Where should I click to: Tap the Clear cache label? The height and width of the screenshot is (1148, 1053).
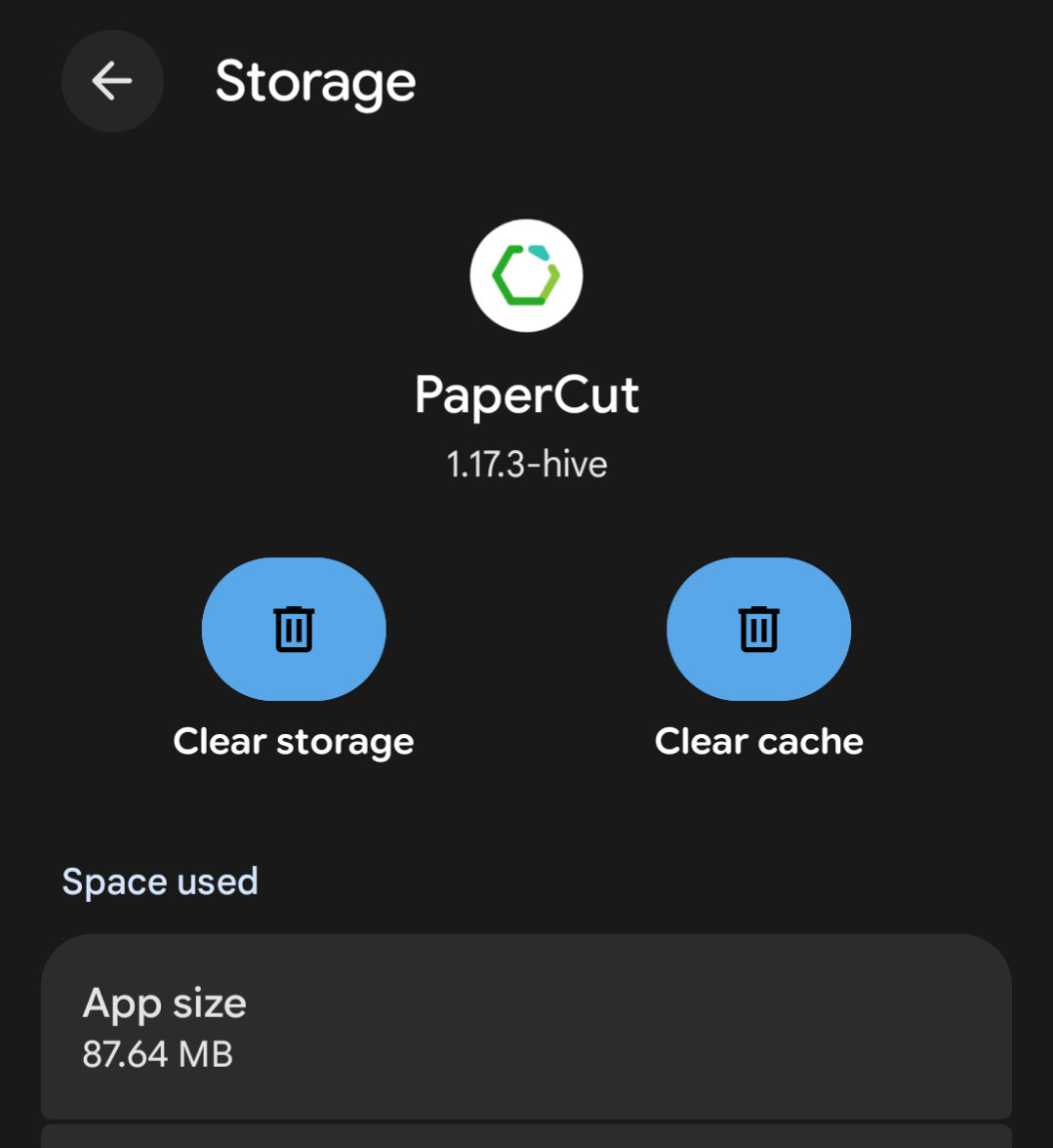click(758, 741)
